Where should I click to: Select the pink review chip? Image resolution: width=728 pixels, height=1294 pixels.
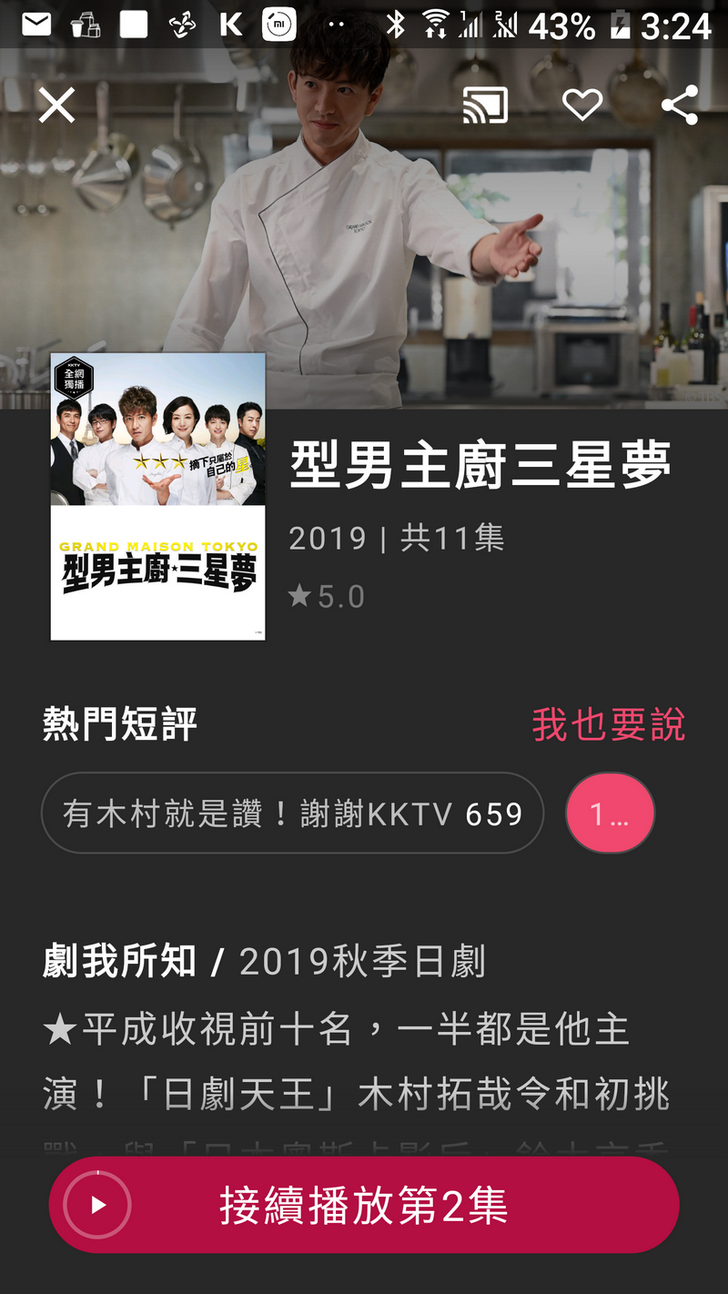pyautogui.click(x=610, y=813)
